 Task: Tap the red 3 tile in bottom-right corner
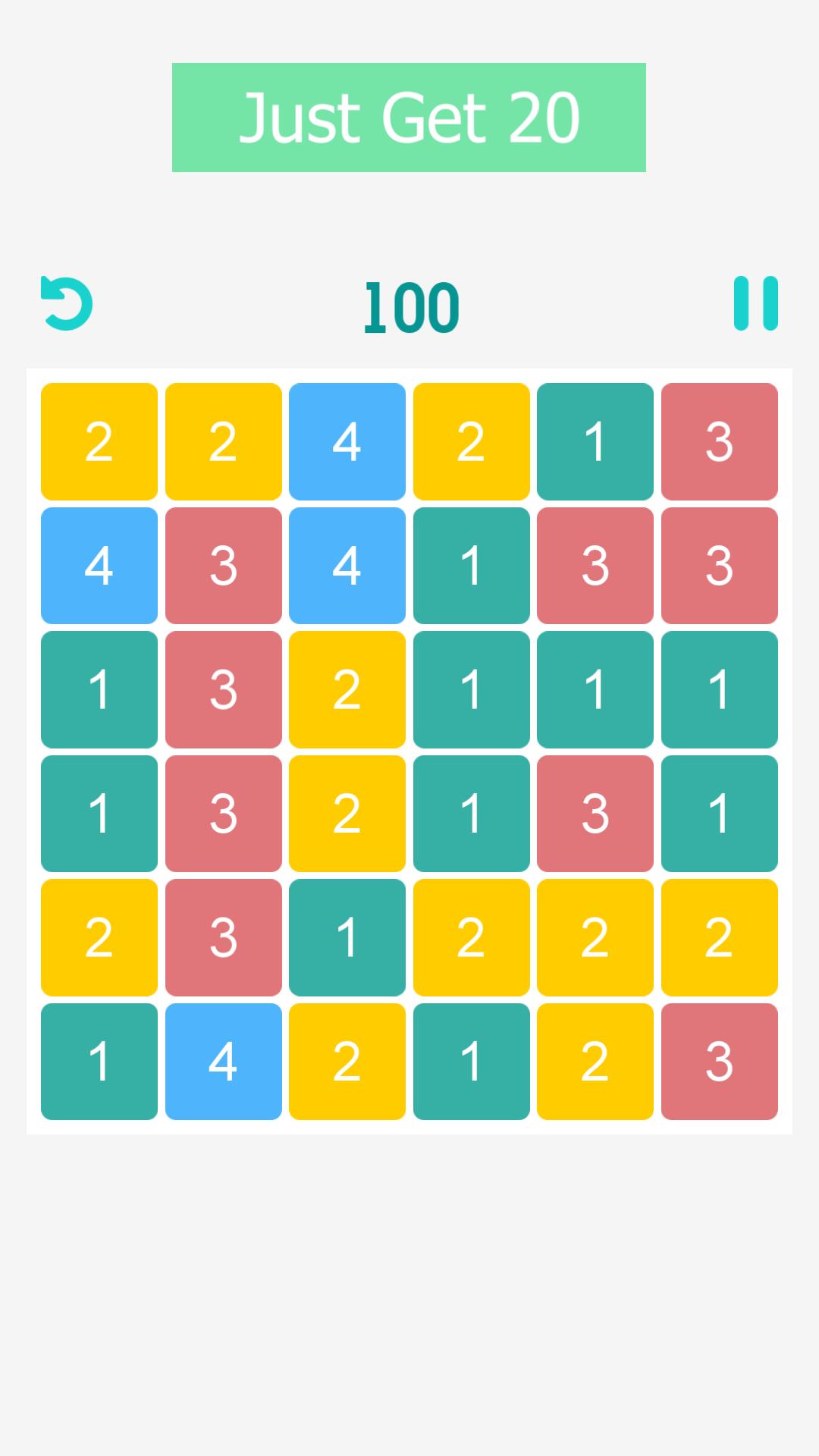click(x=720, y=1062)
